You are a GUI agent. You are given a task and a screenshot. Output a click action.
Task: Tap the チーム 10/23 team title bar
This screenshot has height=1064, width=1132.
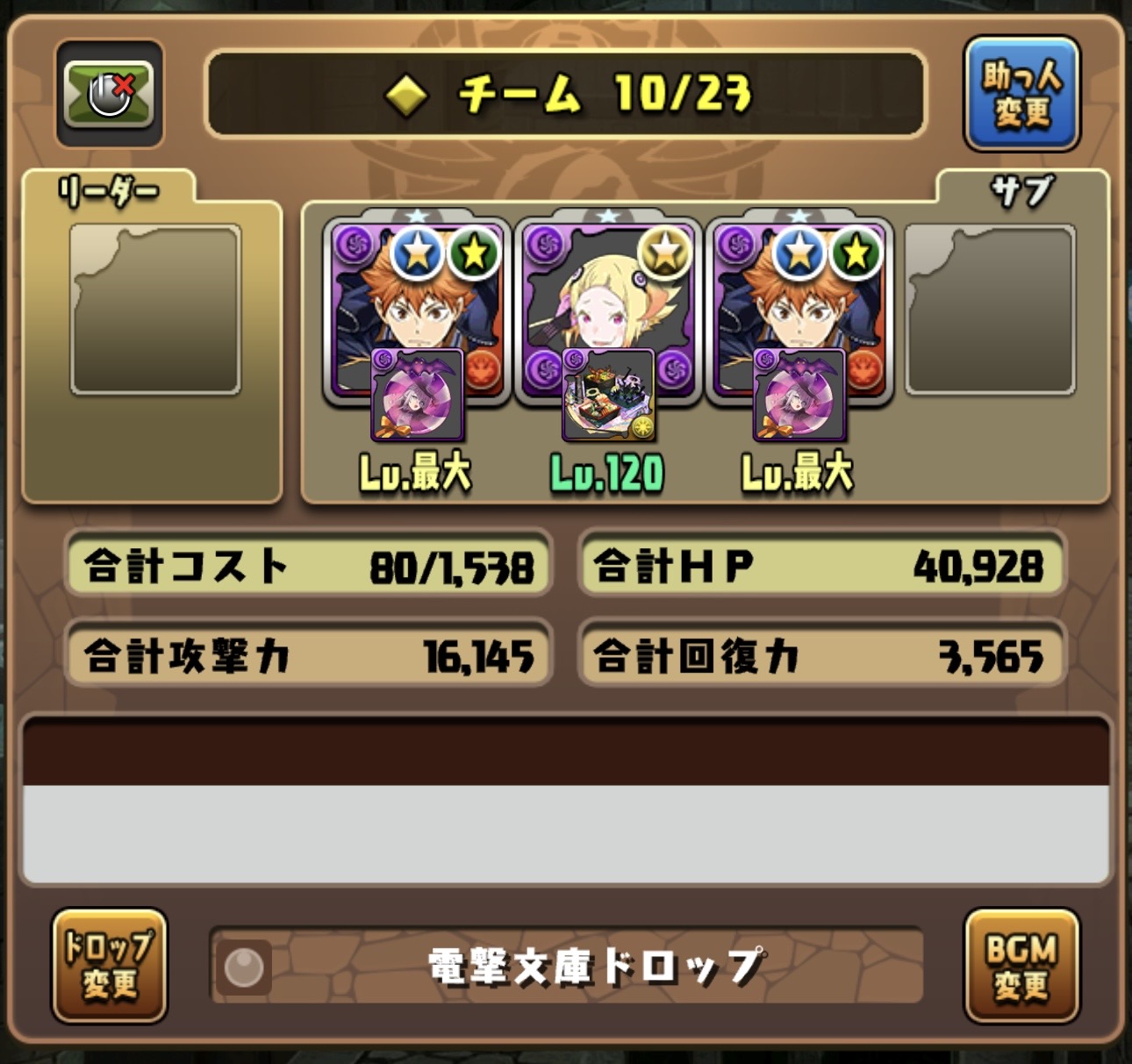click(x=565, y=94)
